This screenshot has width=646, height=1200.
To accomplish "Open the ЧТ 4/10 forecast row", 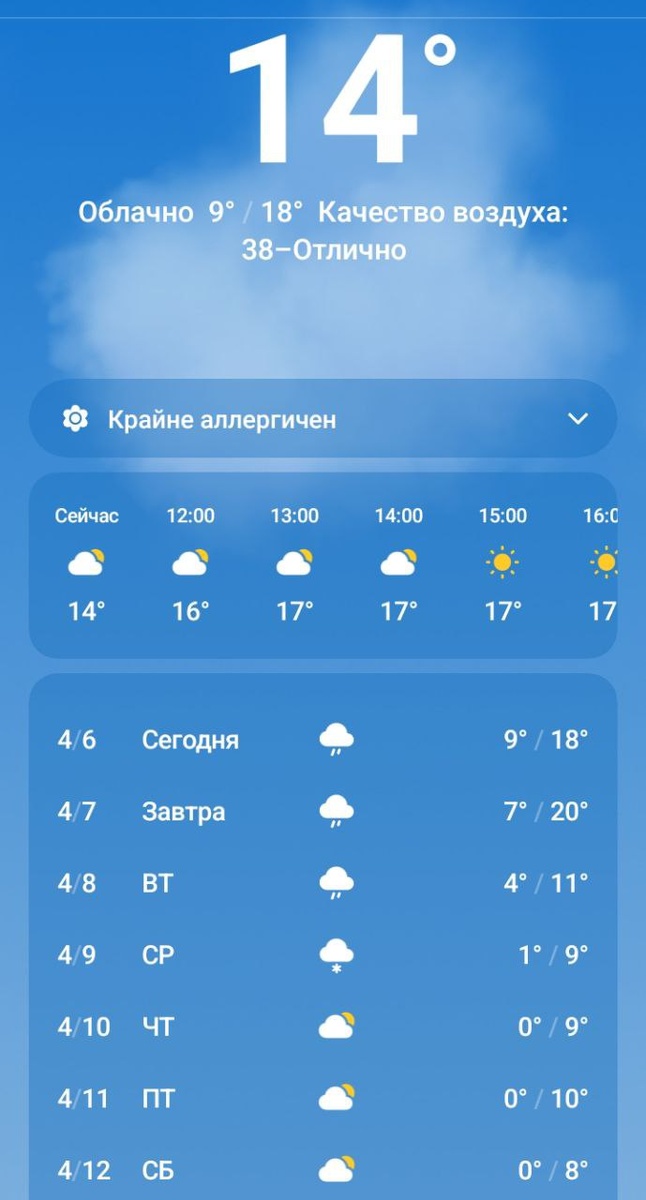I will pos(323,1026).
